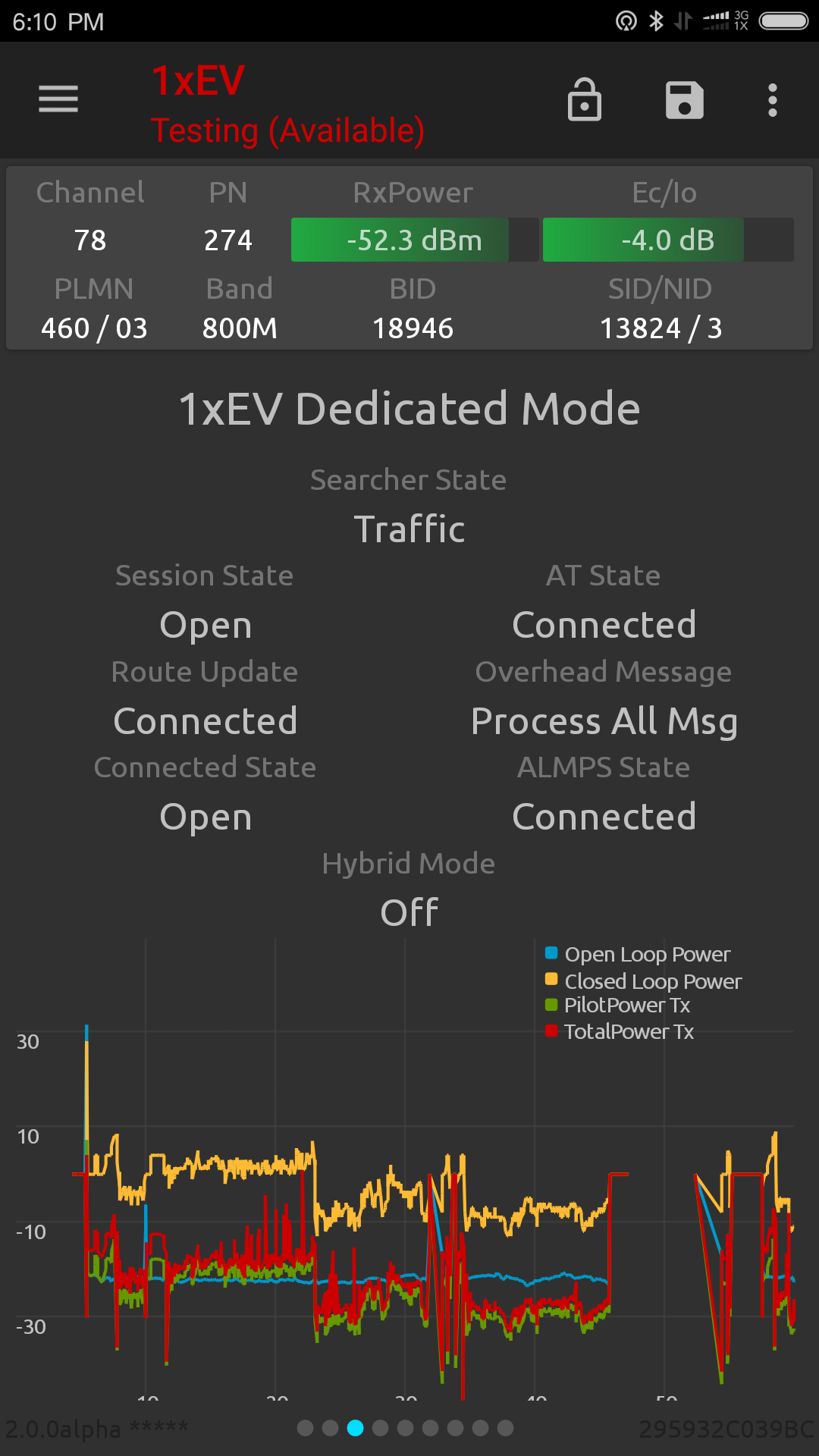Image resolution: width=819 pixels, height=1456 pixels.
Task: Open the three-dot overflow menu
Action: (x=773, y=100)
